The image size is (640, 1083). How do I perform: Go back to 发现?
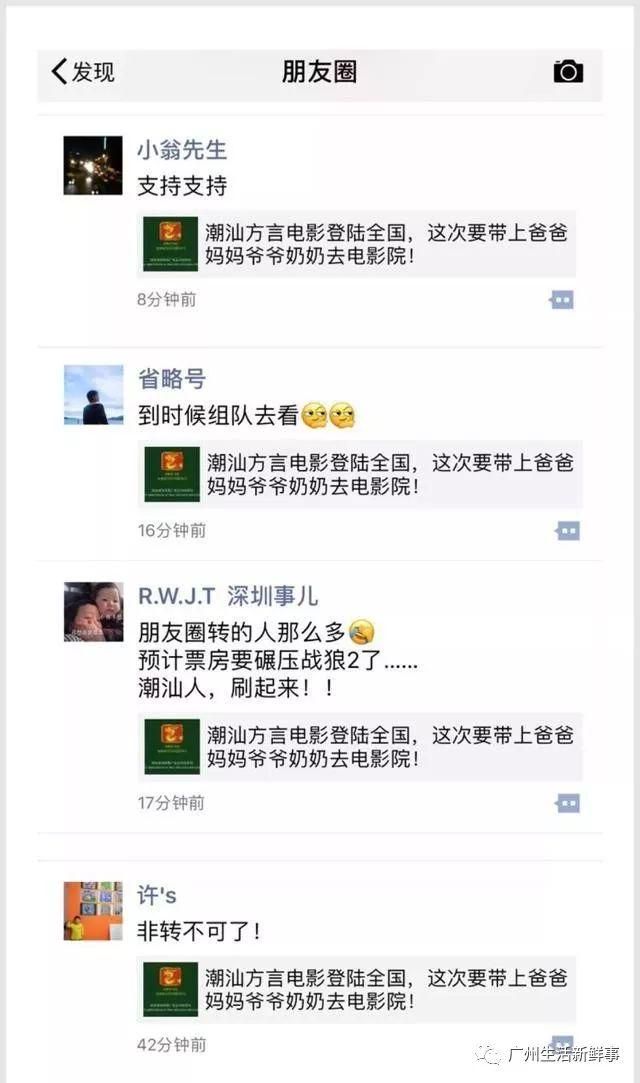coord(83,71)
